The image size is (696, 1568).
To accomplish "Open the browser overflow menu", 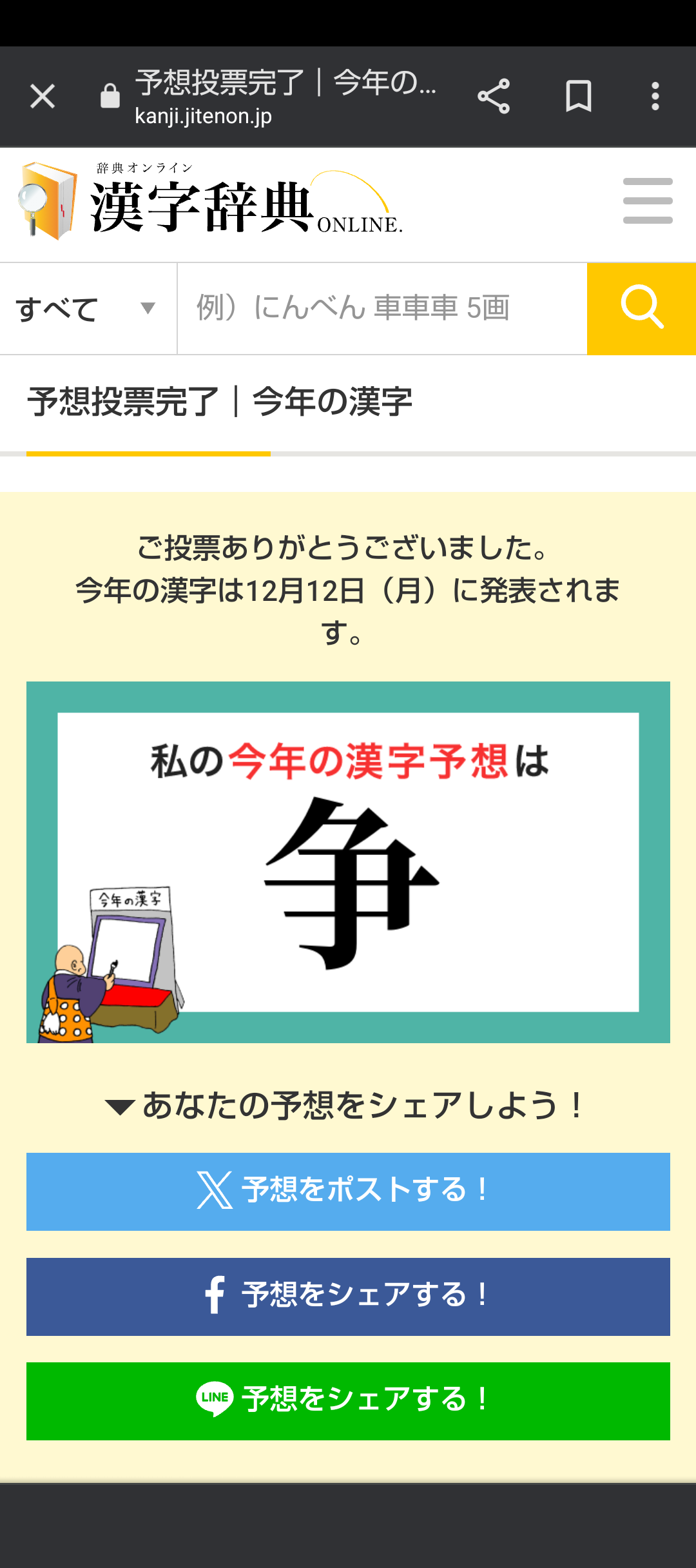I will pyautogui.click(x=655, y=97).
